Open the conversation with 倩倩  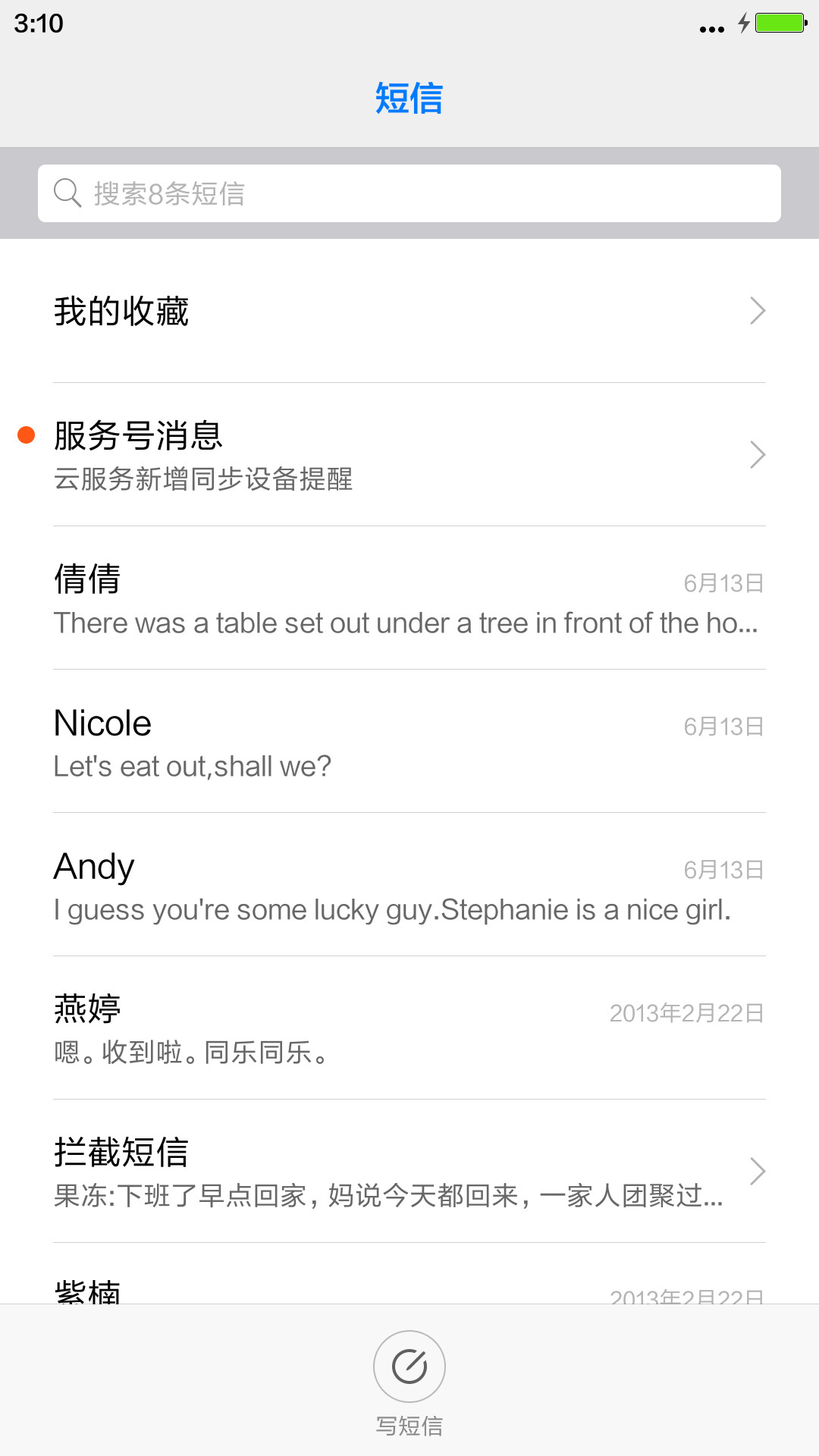click(x=409, y=598)
